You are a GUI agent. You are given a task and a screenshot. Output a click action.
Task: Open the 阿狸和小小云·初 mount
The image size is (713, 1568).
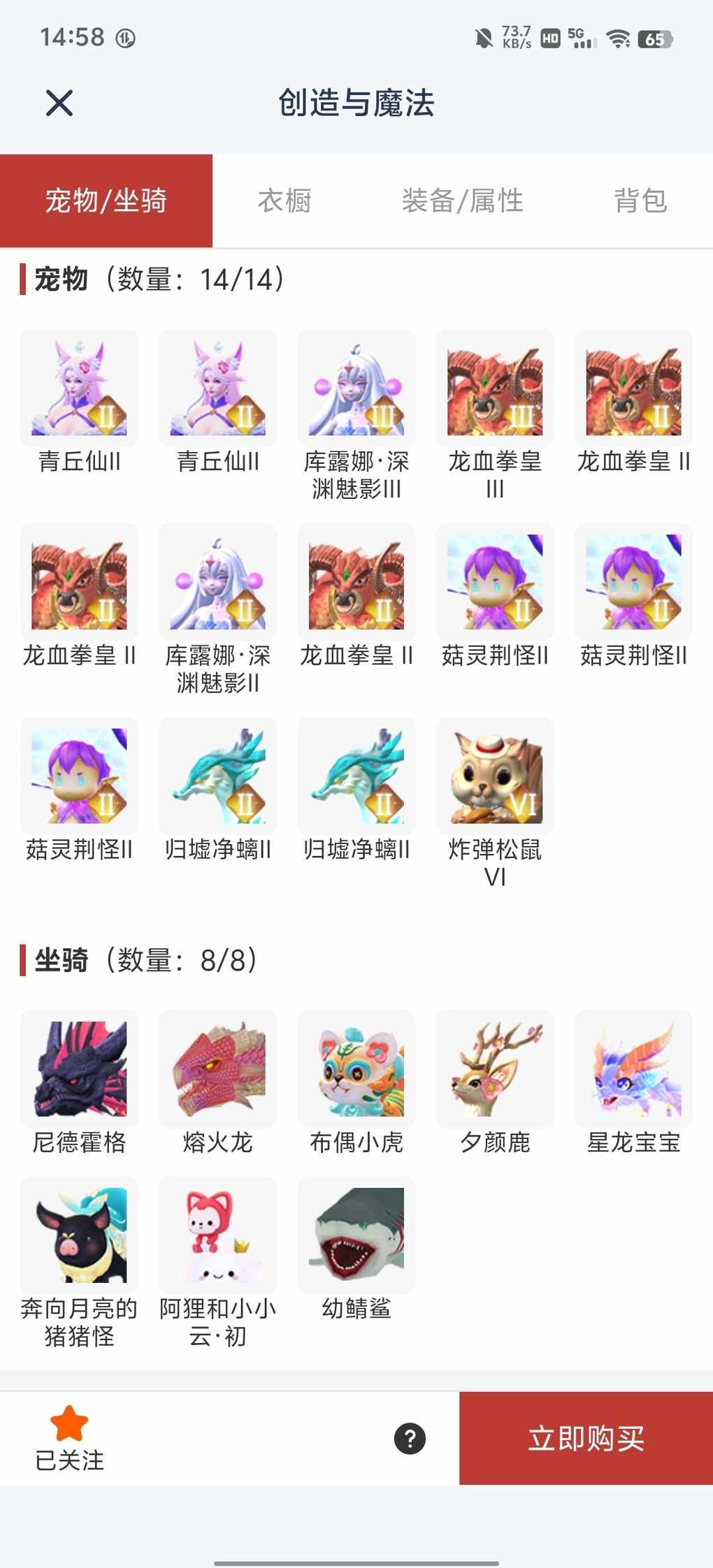[x=217, y=1235]
